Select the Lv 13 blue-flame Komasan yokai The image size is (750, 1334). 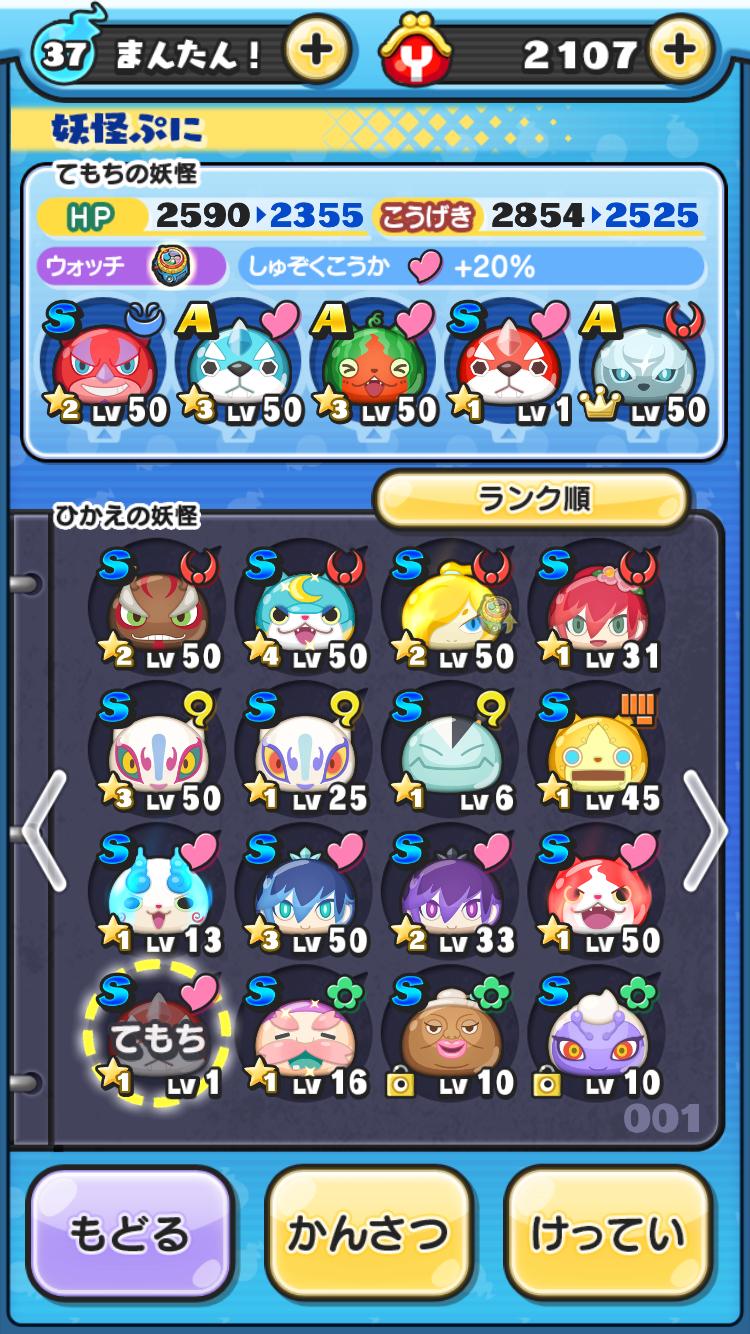click(156, 894)
